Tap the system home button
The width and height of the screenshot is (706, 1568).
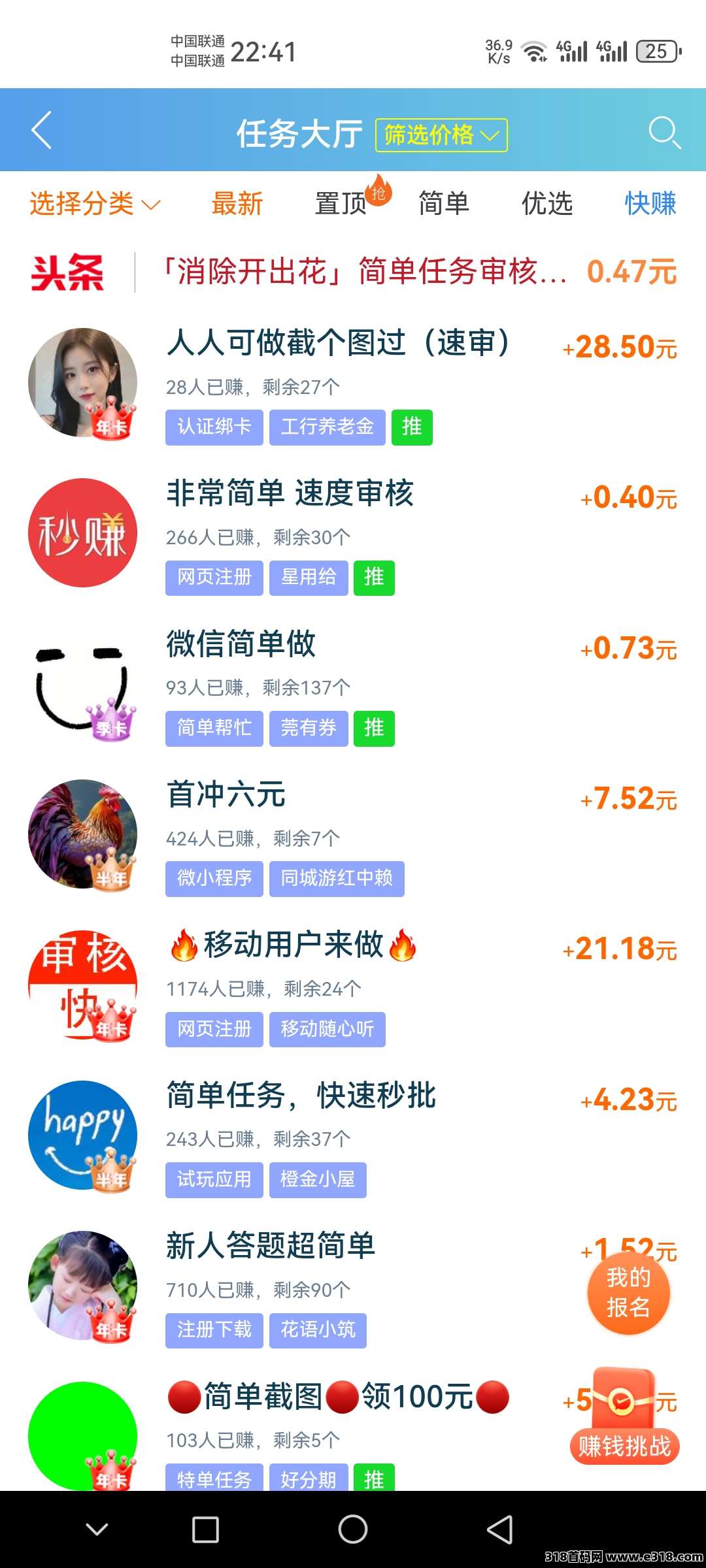(x=353, y=1529)
